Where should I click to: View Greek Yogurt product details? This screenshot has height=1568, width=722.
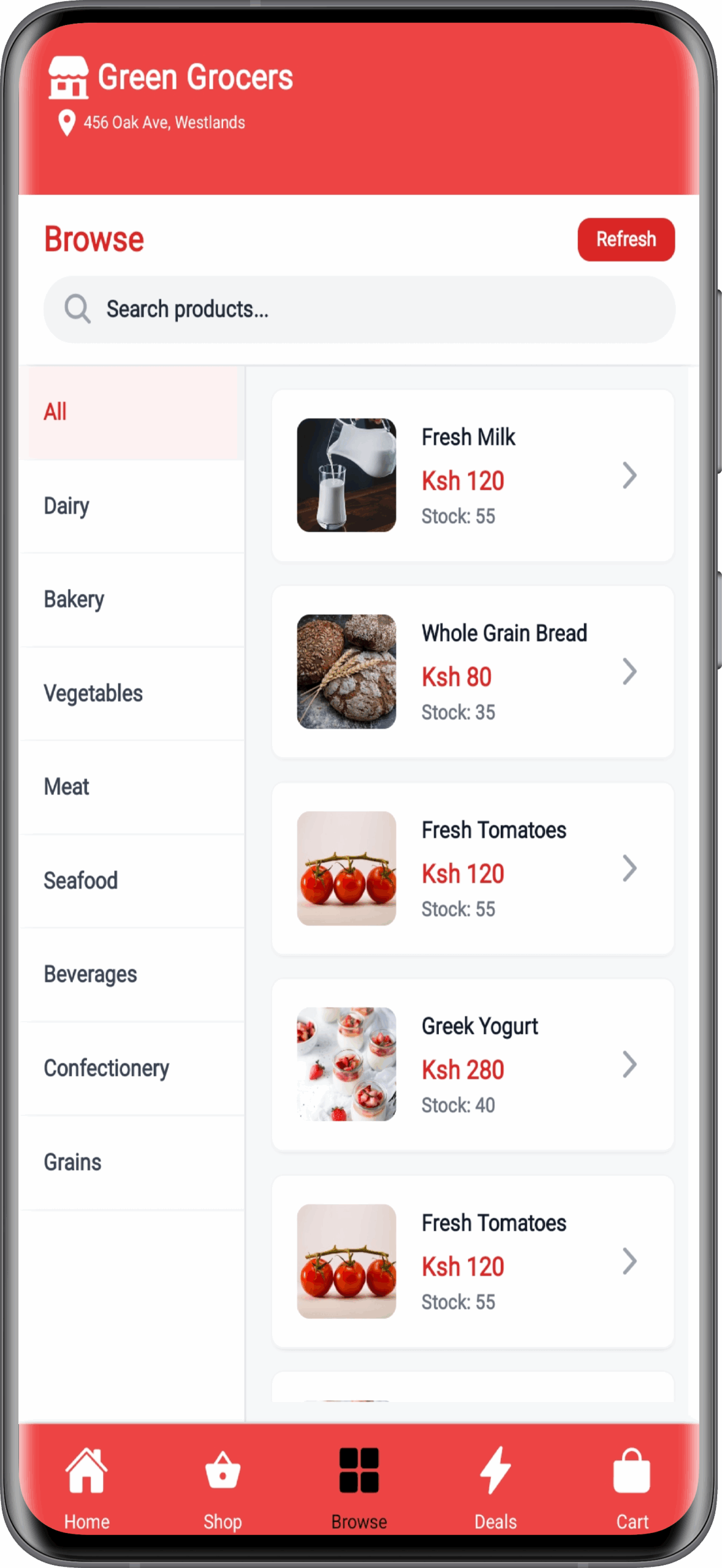(x=473, y=1065)
